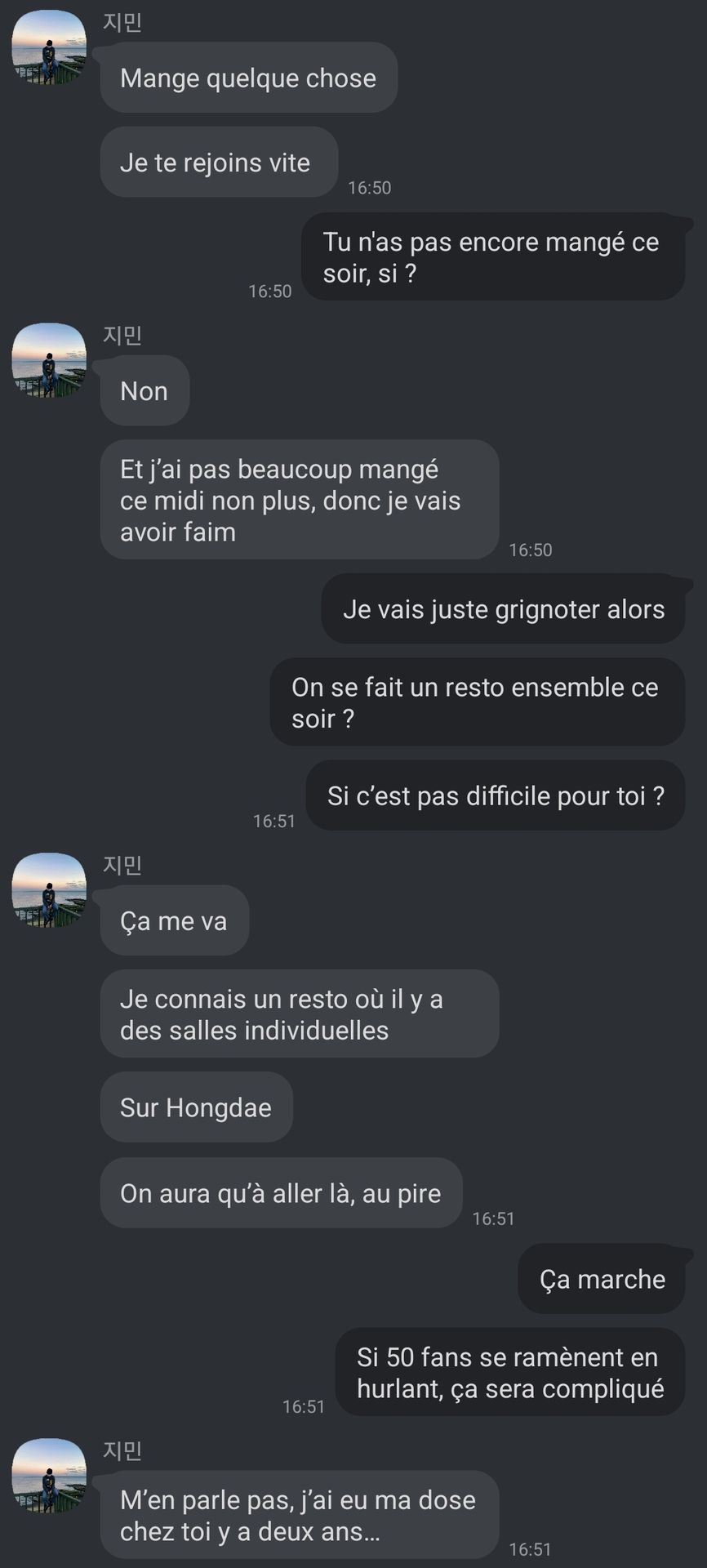Open 지민's profile photo beside 'Mange quelque chose'
Screen dimensions: 707x1568
pos(49,47)
